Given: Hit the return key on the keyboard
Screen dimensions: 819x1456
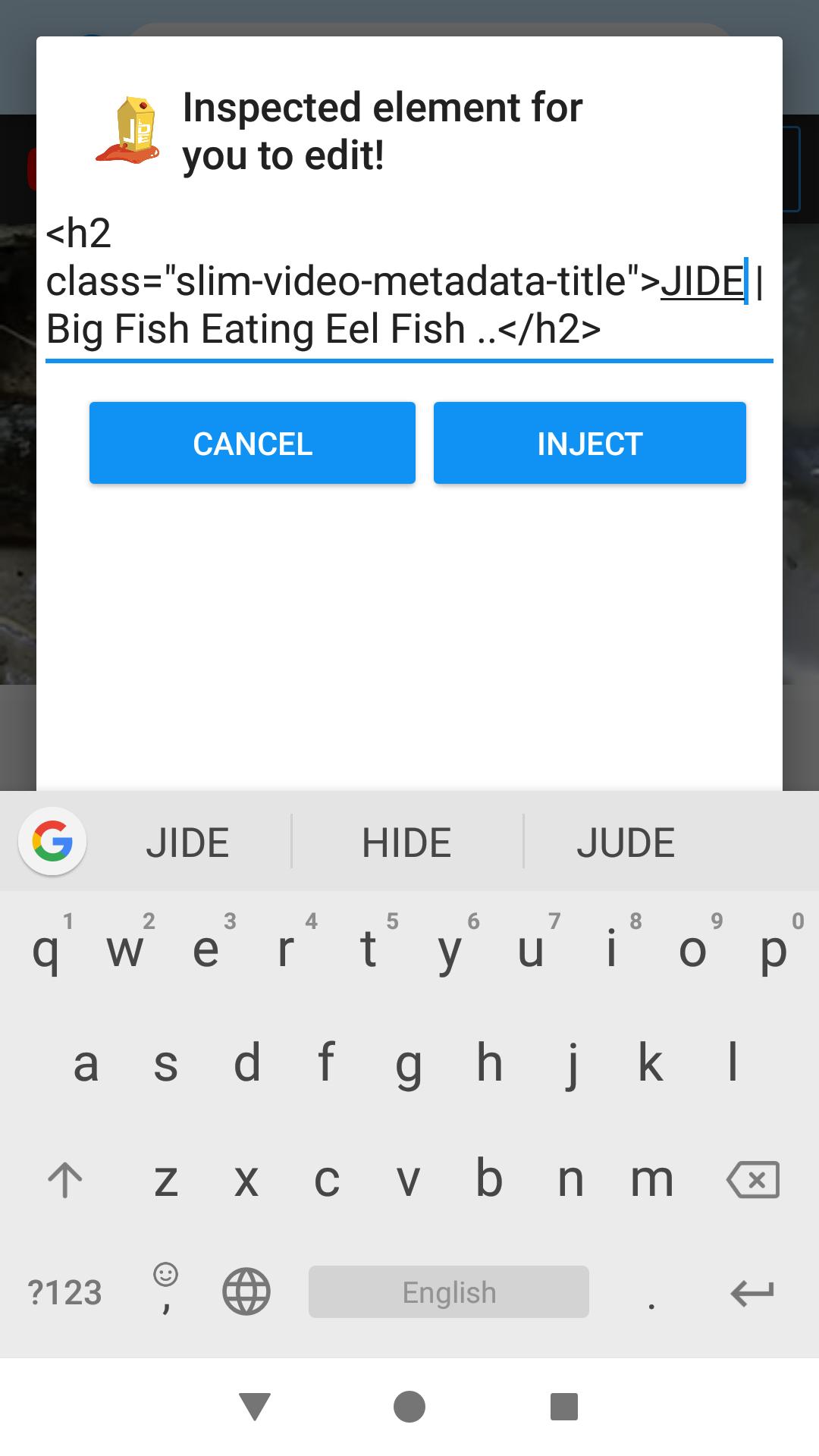Looking at the screenshot, I should pos(752,1292).
